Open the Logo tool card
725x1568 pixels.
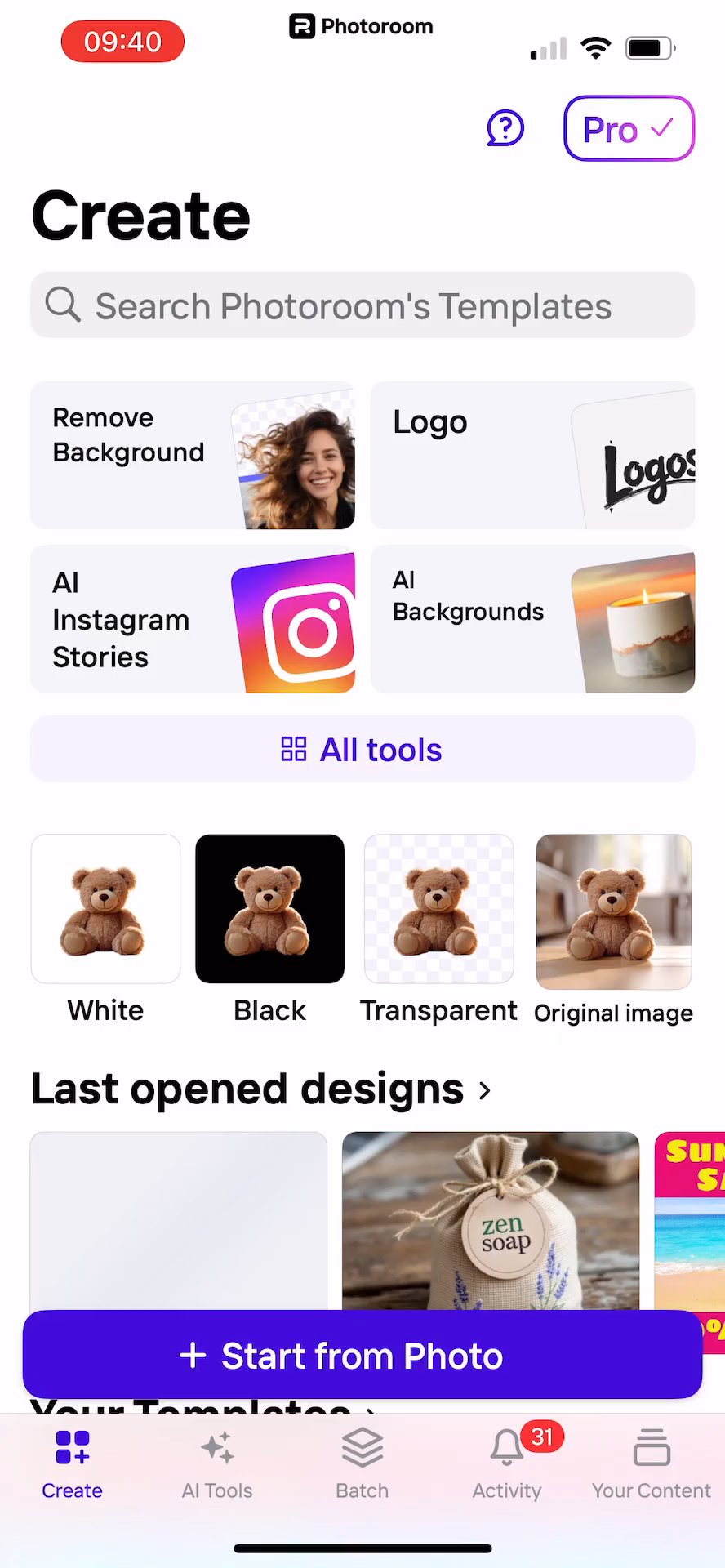click(x=532, y=455)
